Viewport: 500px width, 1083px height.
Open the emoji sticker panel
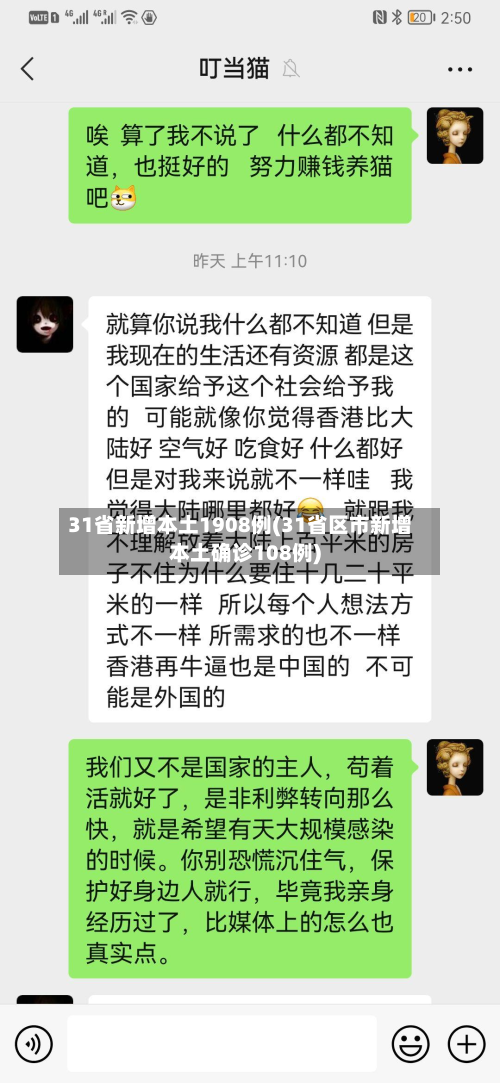[411, 1044]
